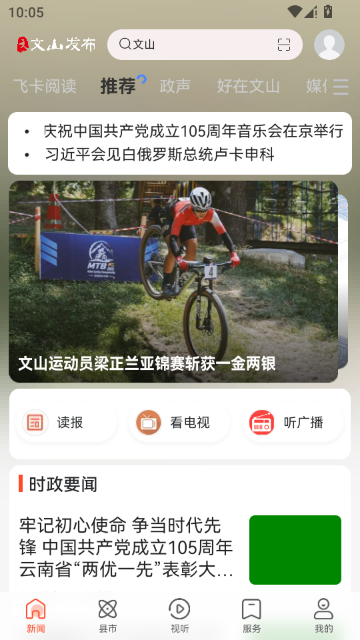Switch to the 政声 tab
The width and height of the screenshot is (360, 640).
coord(175,86)
